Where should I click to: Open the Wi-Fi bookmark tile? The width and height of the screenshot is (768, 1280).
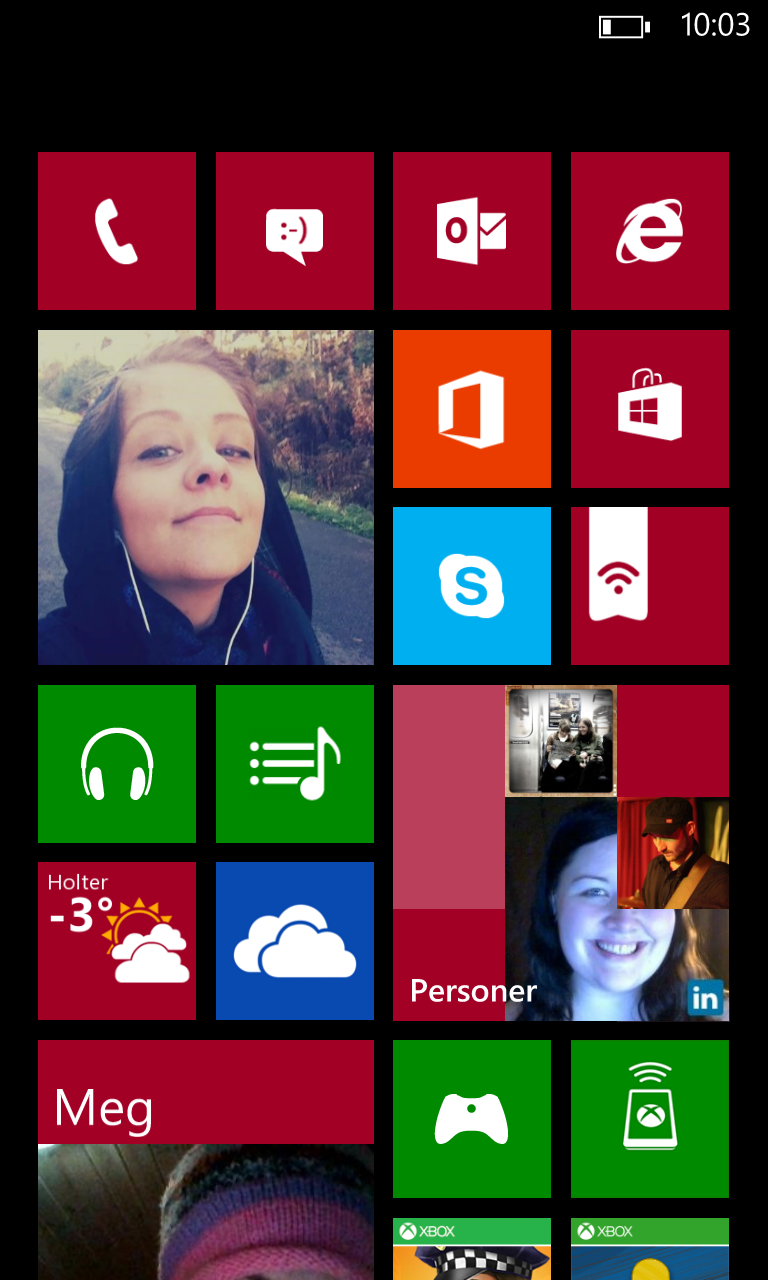tap(650, 586)
